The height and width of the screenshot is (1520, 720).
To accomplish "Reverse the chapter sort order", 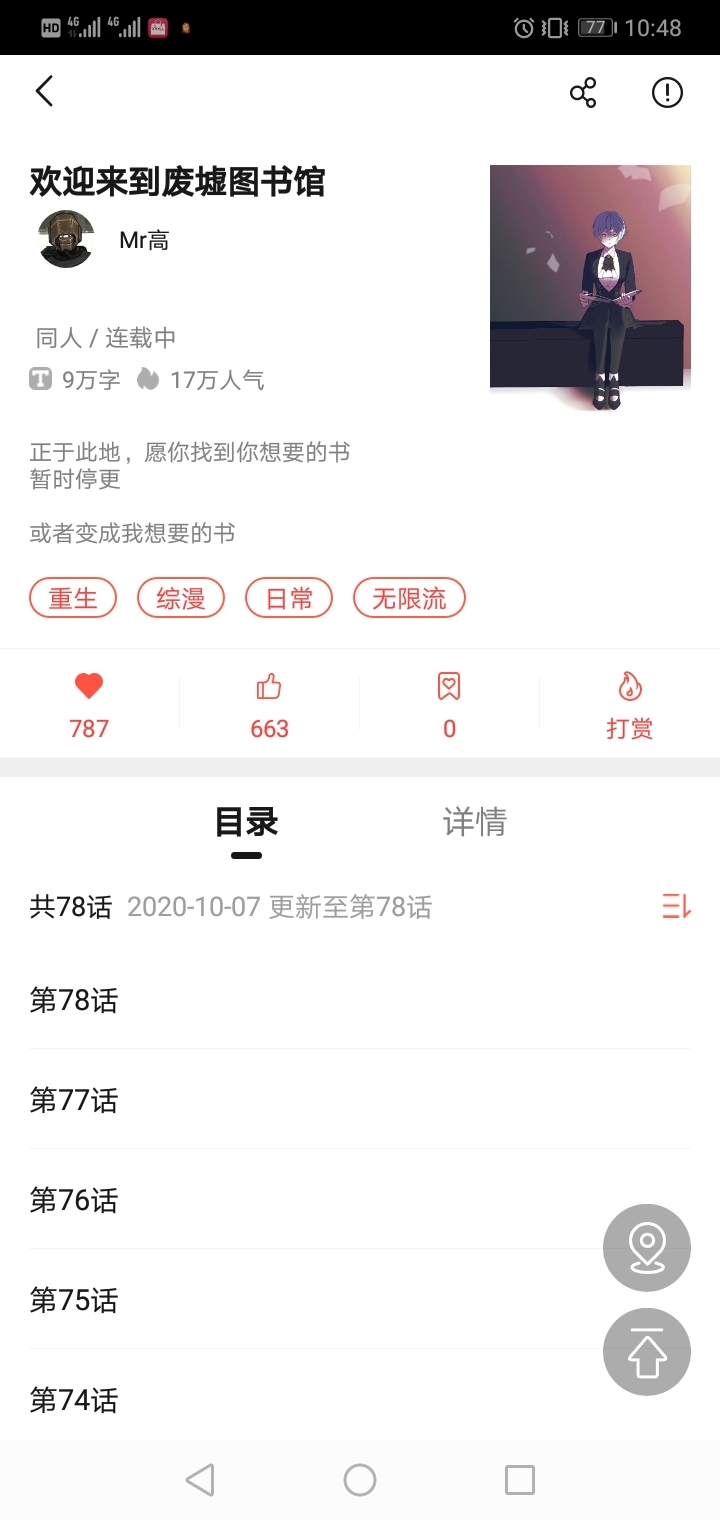I will coord(676,908).
